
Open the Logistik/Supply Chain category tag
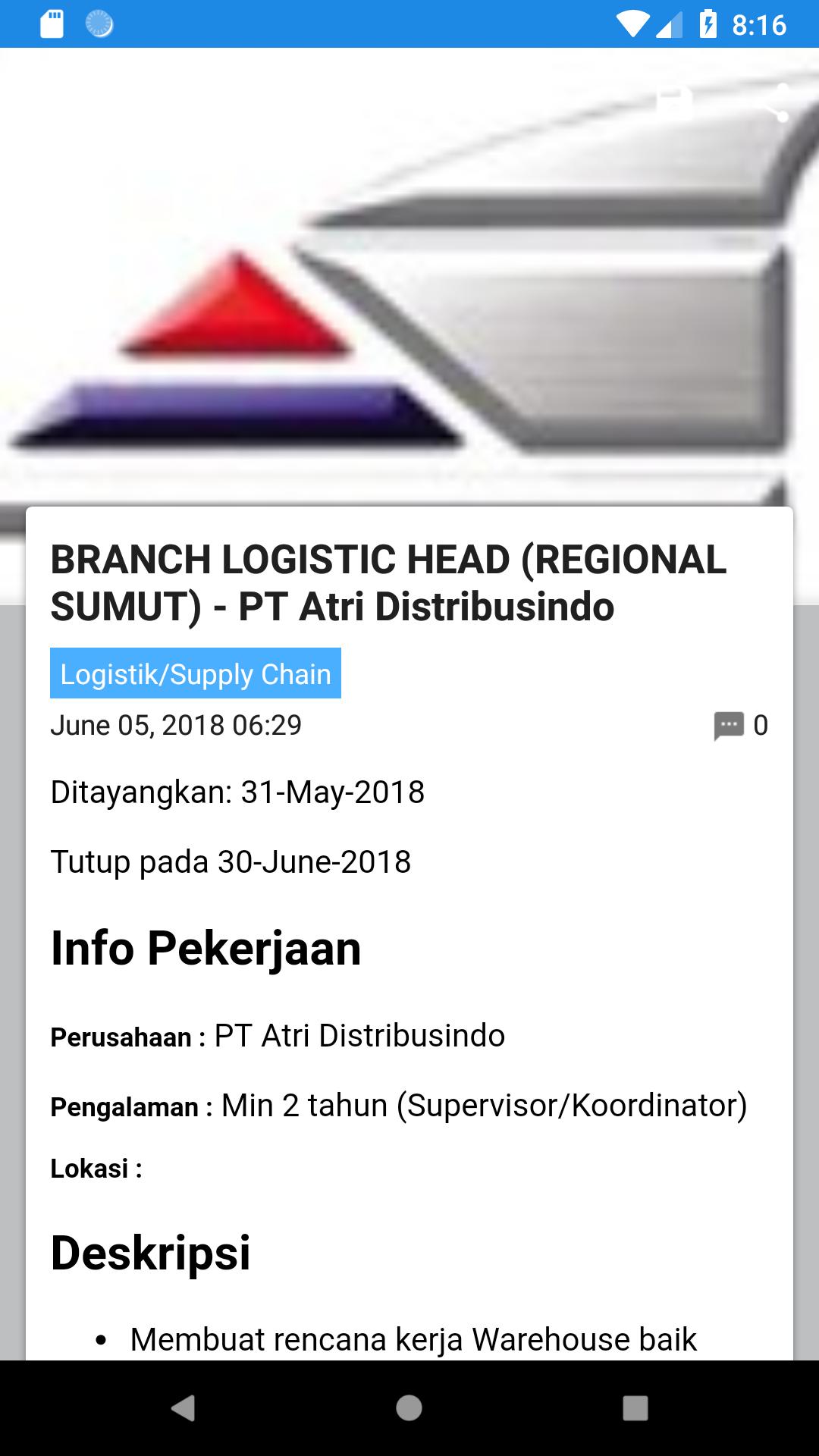pyautogui.click(x=196, y=673)
